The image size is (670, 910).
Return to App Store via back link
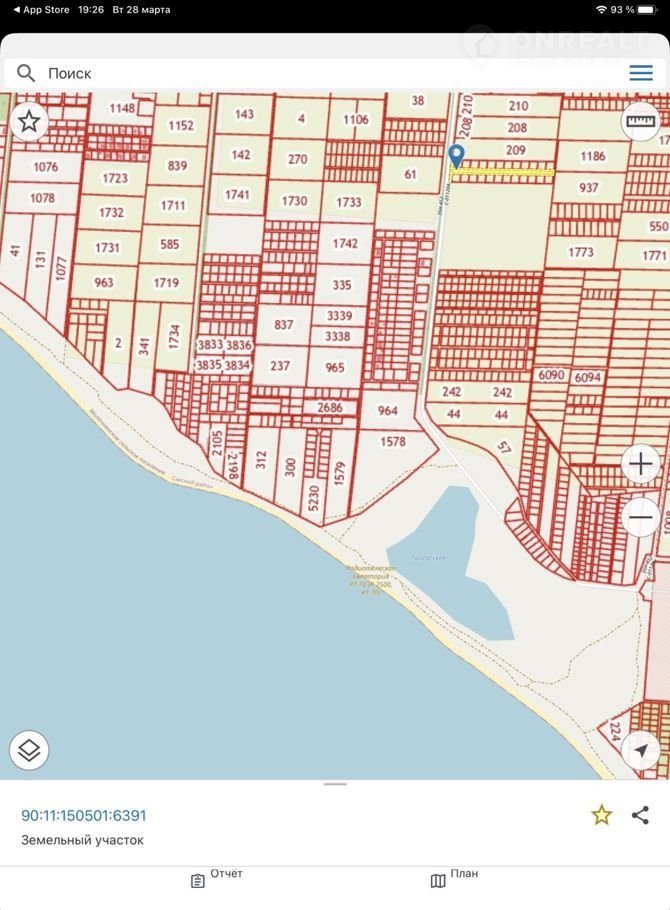[x=40, y=9]
